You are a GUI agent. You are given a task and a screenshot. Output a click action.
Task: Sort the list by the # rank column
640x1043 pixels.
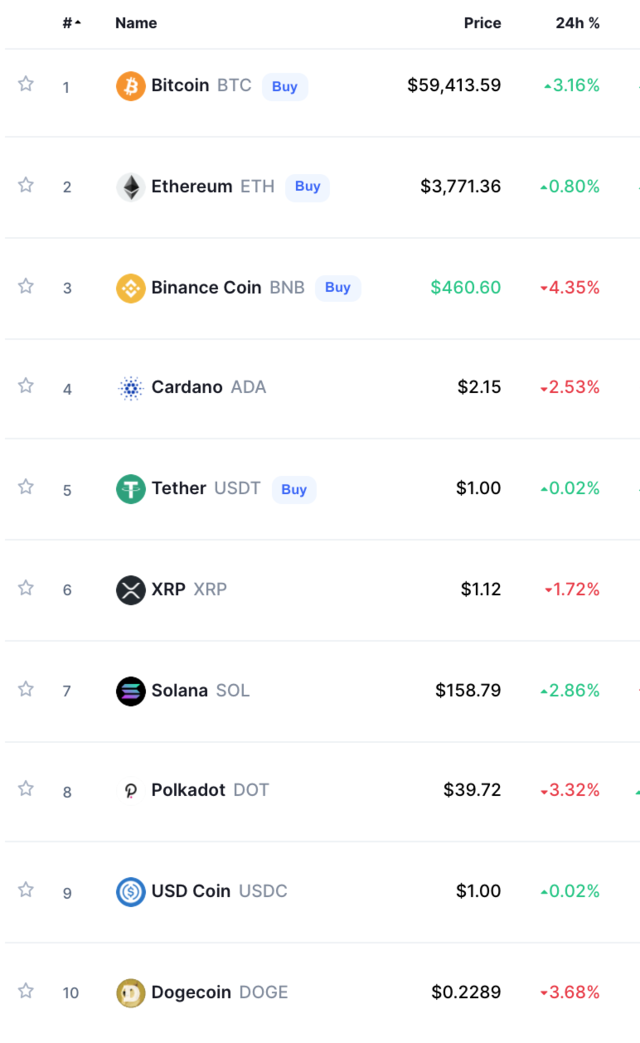71,23
